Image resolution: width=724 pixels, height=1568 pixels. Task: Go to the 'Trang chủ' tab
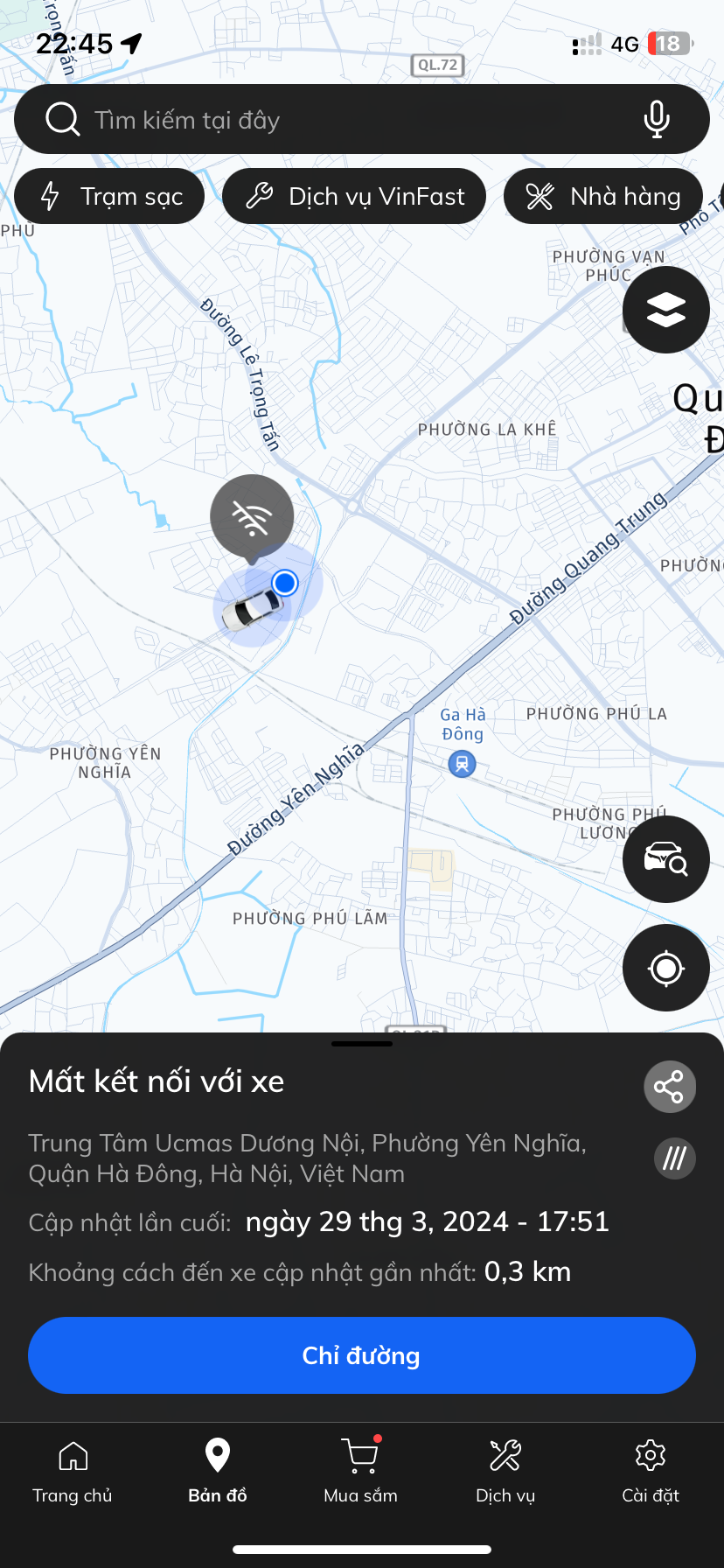point(73,1472)
